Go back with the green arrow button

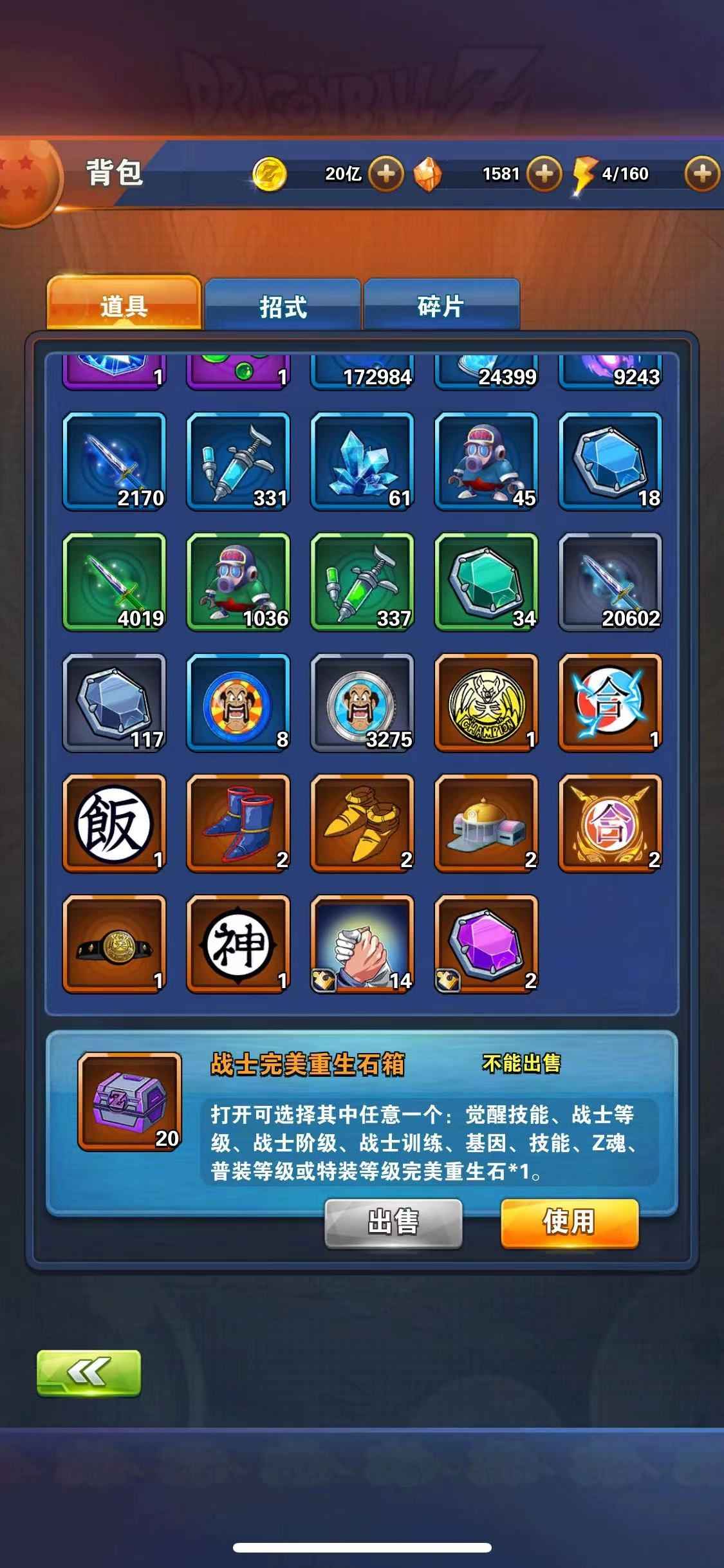pyautogui.click(x=88, y=1373)
